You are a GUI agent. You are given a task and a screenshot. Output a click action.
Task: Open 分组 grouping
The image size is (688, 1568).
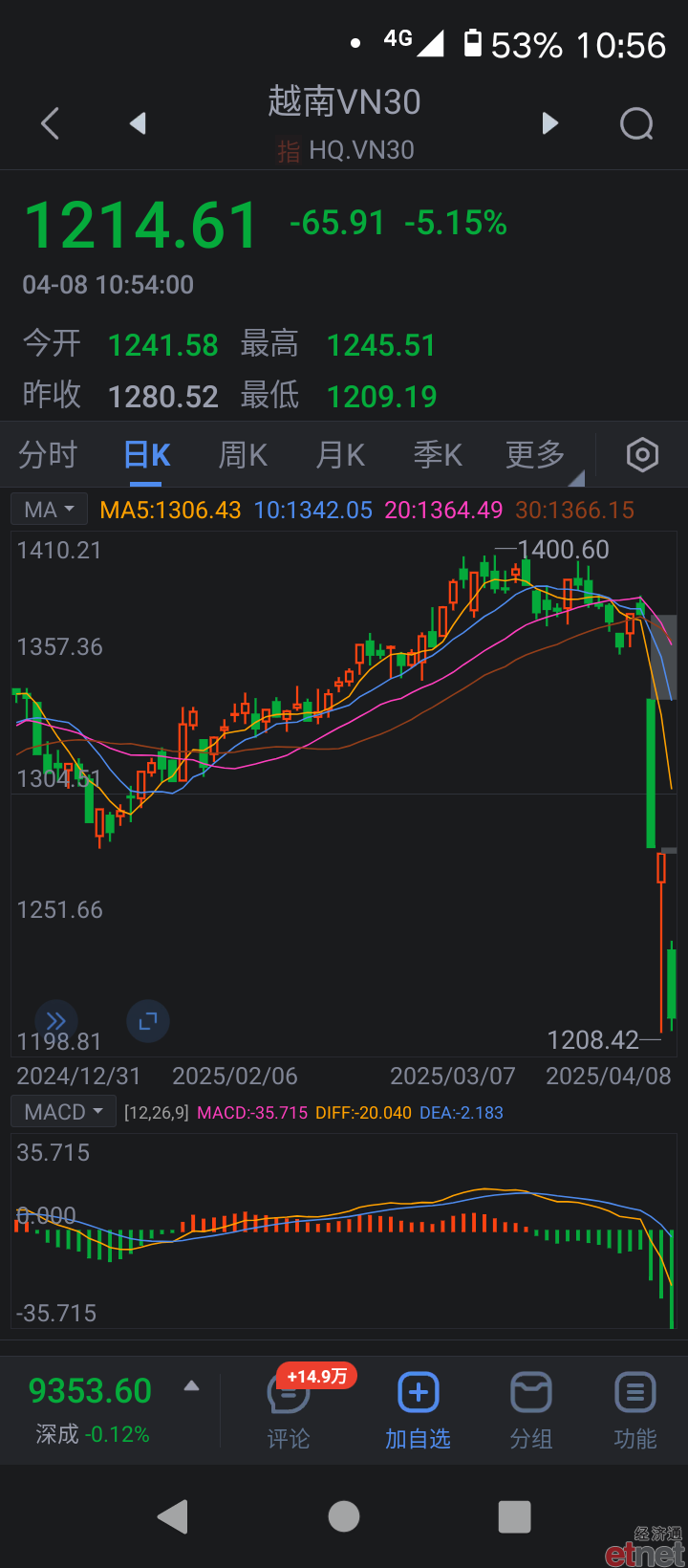click(531, 1410)
